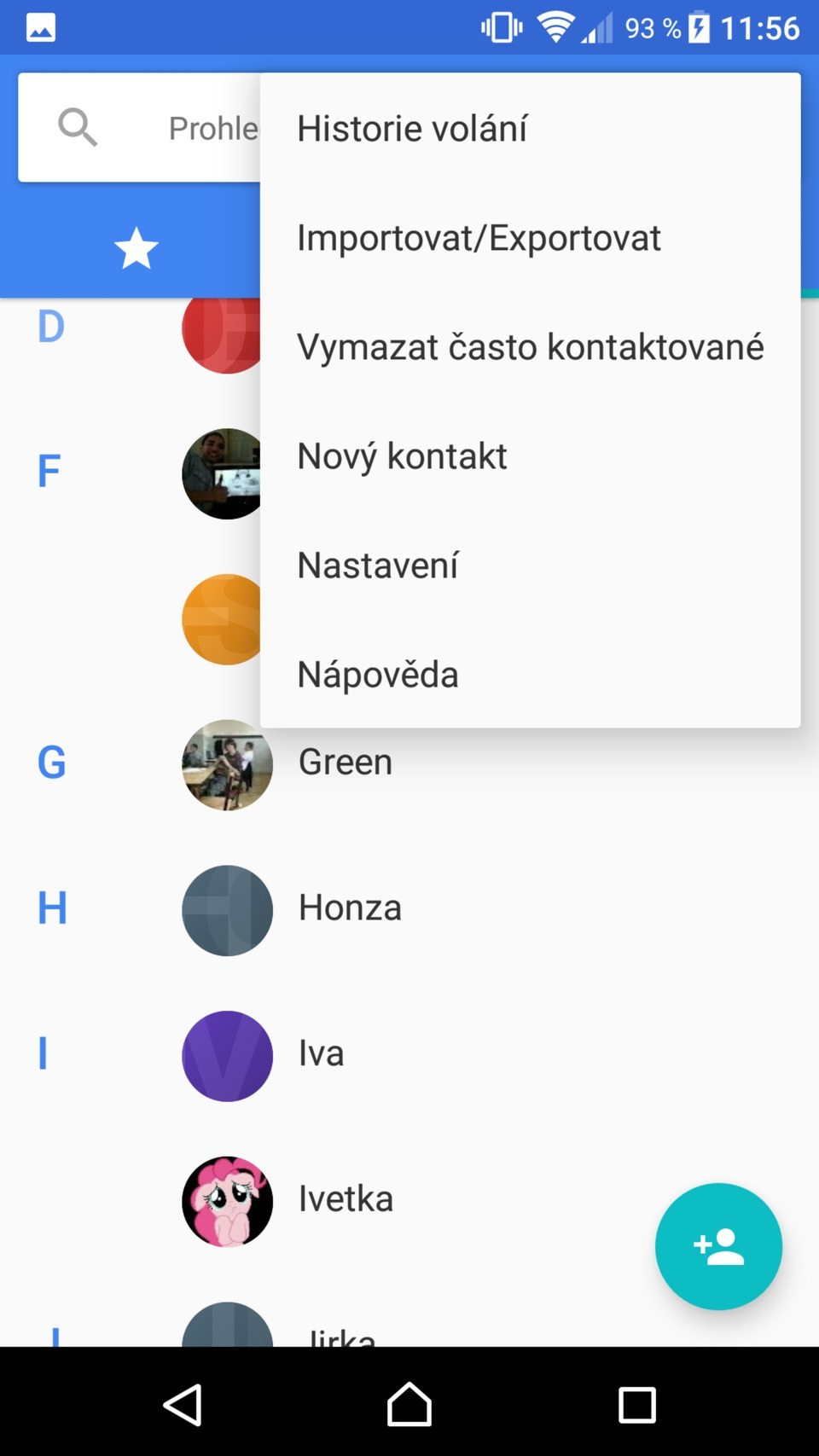Image resolution: width=819 pixels, height=1456 pixels.
Task: Open contact Green
Action: click(x=346, y=763)
